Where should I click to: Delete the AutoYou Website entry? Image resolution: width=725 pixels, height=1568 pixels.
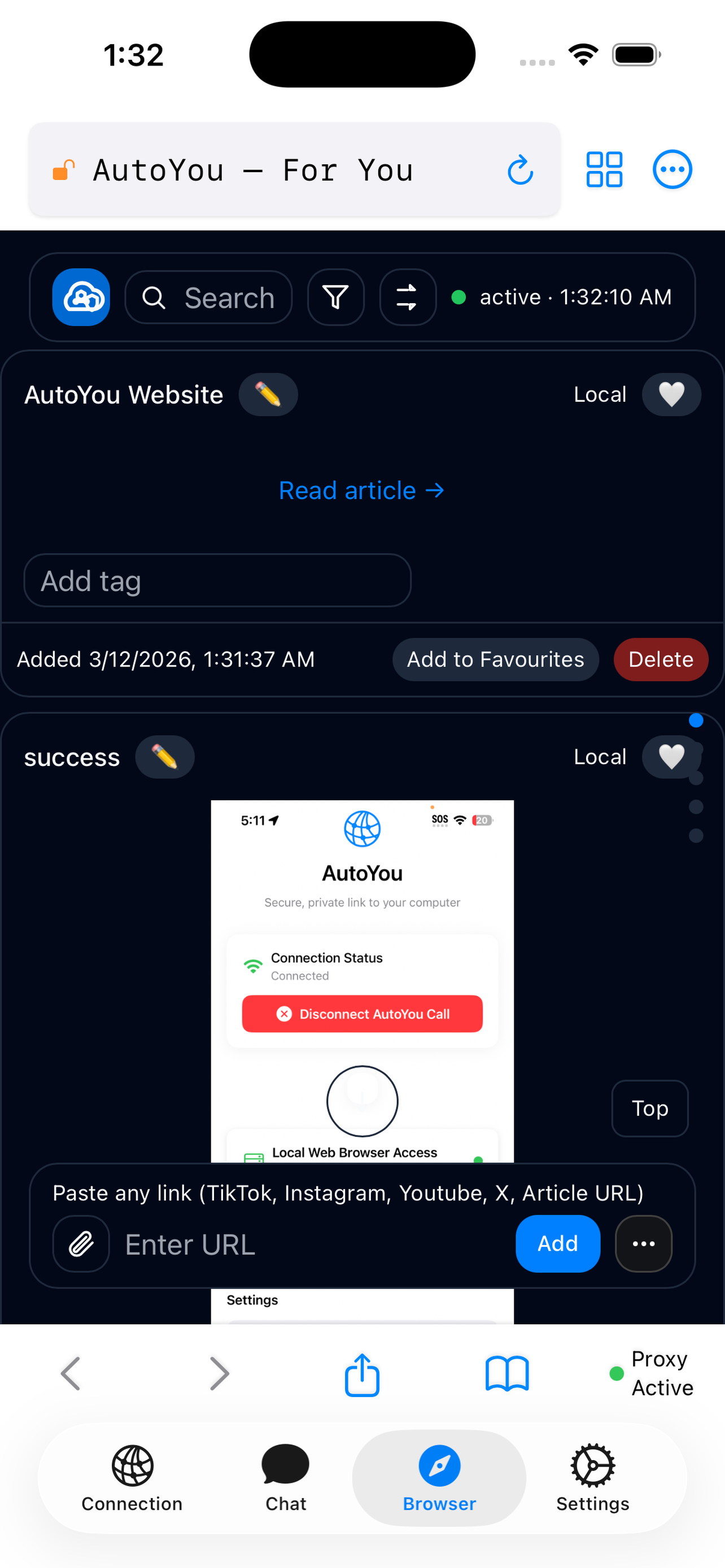[660, 659]
